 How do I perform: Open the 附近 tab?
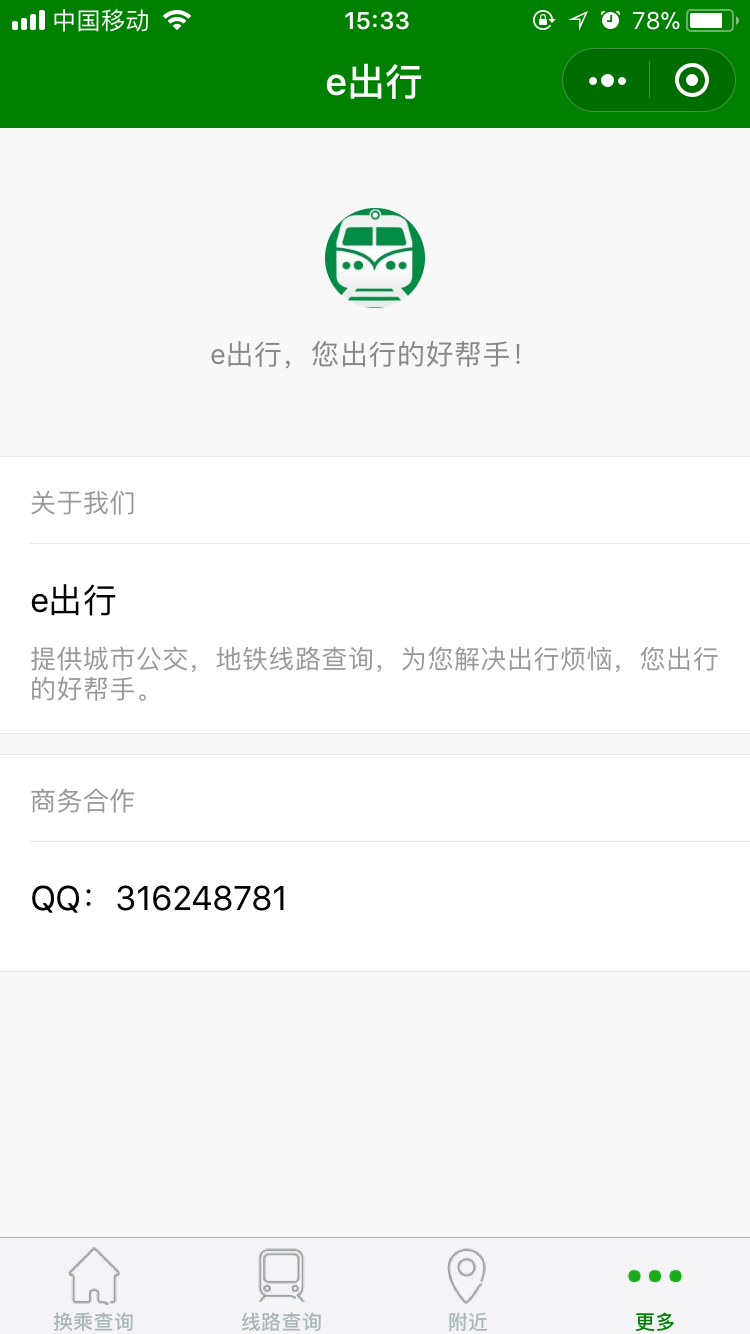point(467,1288)
